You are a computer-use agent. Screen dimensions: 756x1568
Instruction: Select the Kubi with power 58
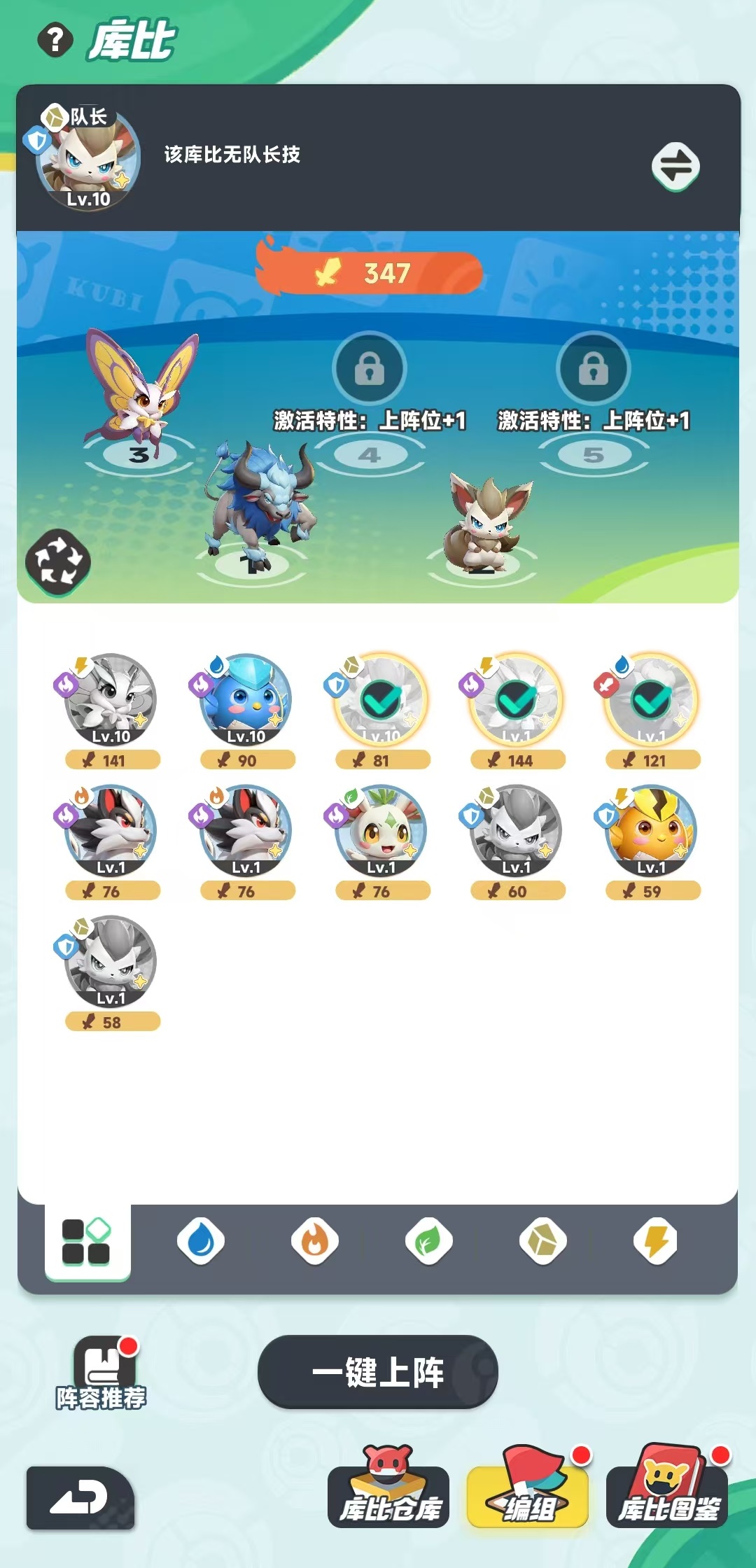tap(111, 962)
